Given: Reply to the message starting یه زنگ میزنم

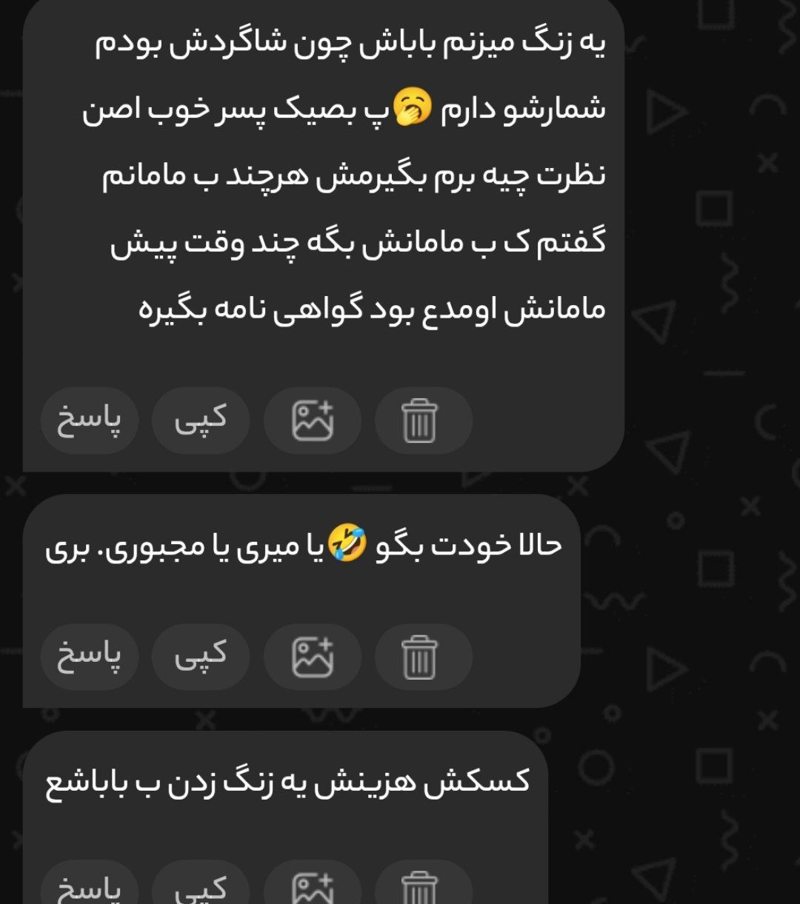Looking at the screenshot, I should [x=89, y=421].
